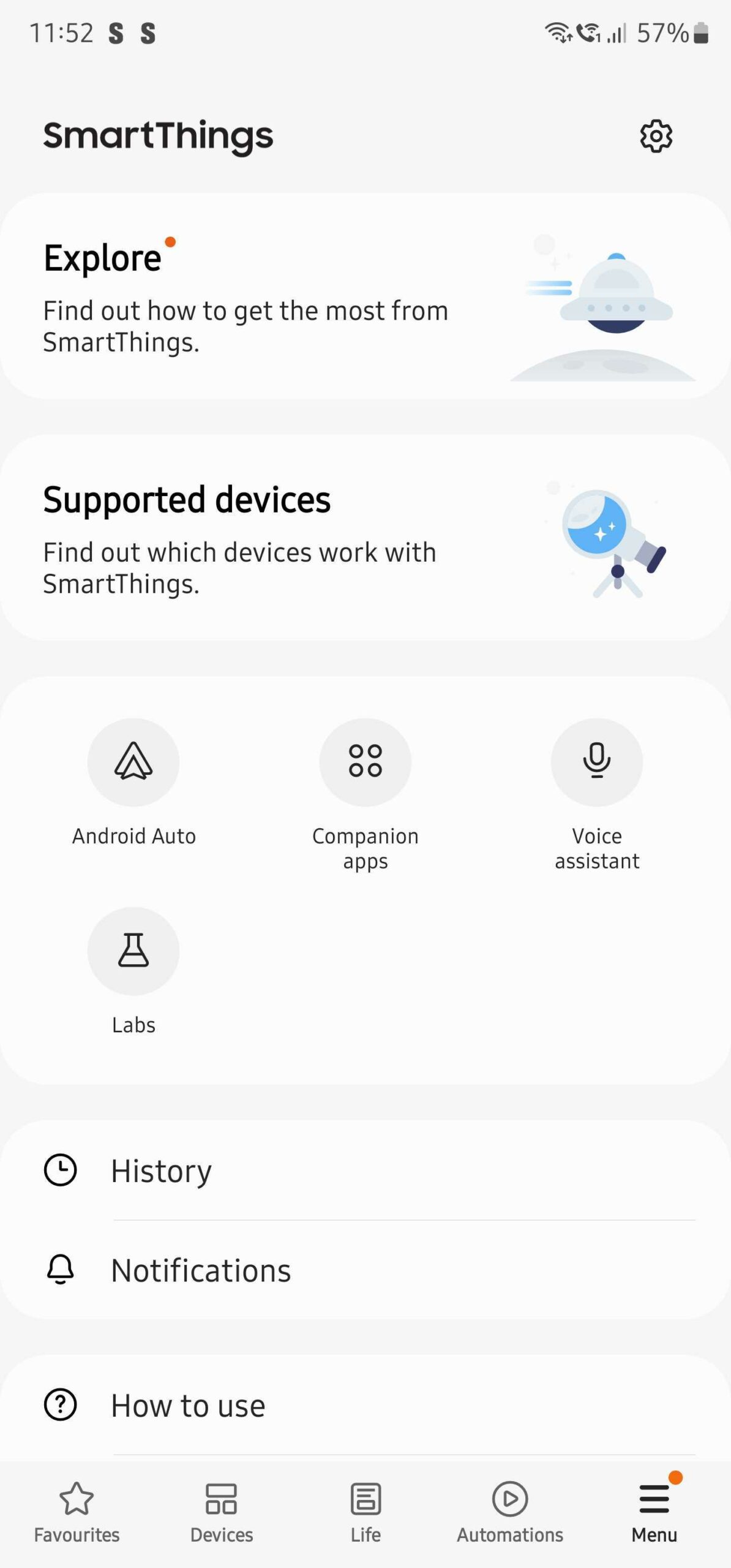
Task: Open Android Auto
Action: point(133,762)
